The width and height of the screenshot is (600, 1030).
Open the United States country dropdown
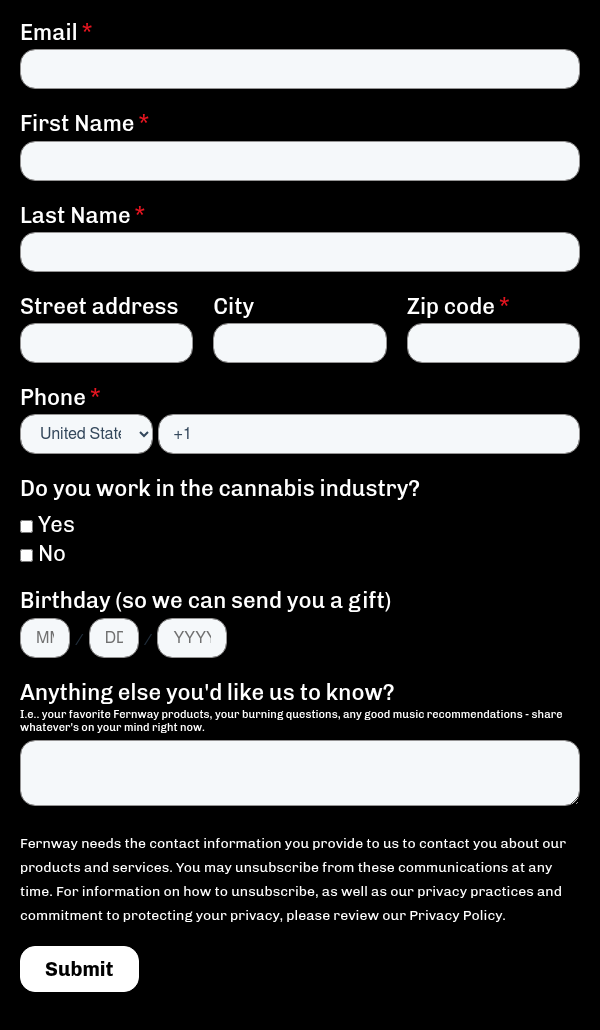tap(86, 434)
